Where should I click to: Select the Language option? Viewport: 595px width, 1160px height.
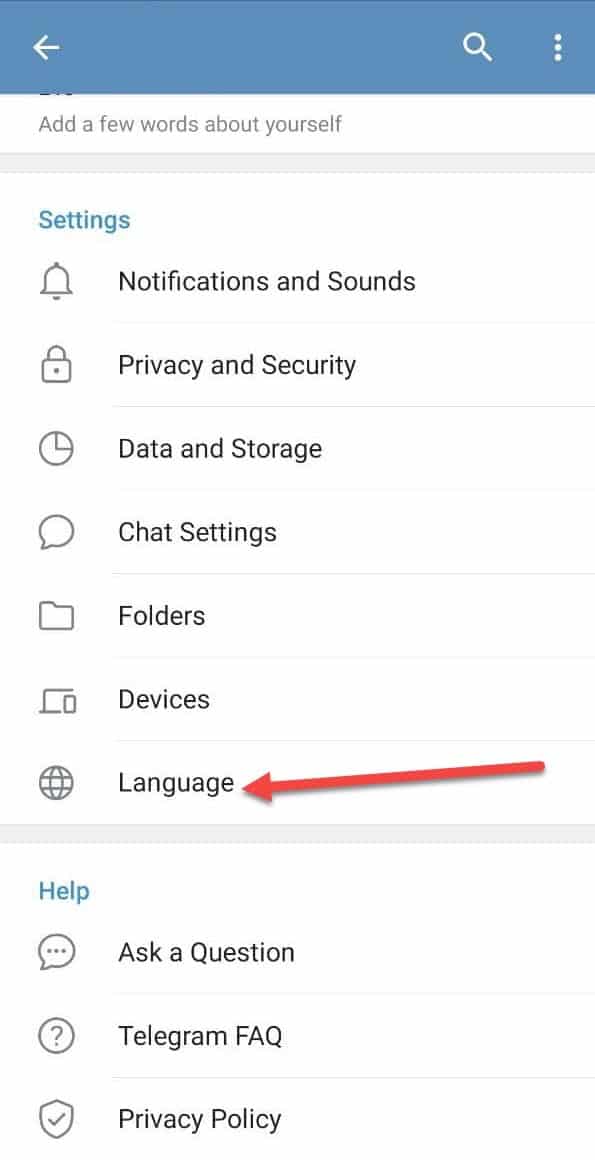point(298,783)
